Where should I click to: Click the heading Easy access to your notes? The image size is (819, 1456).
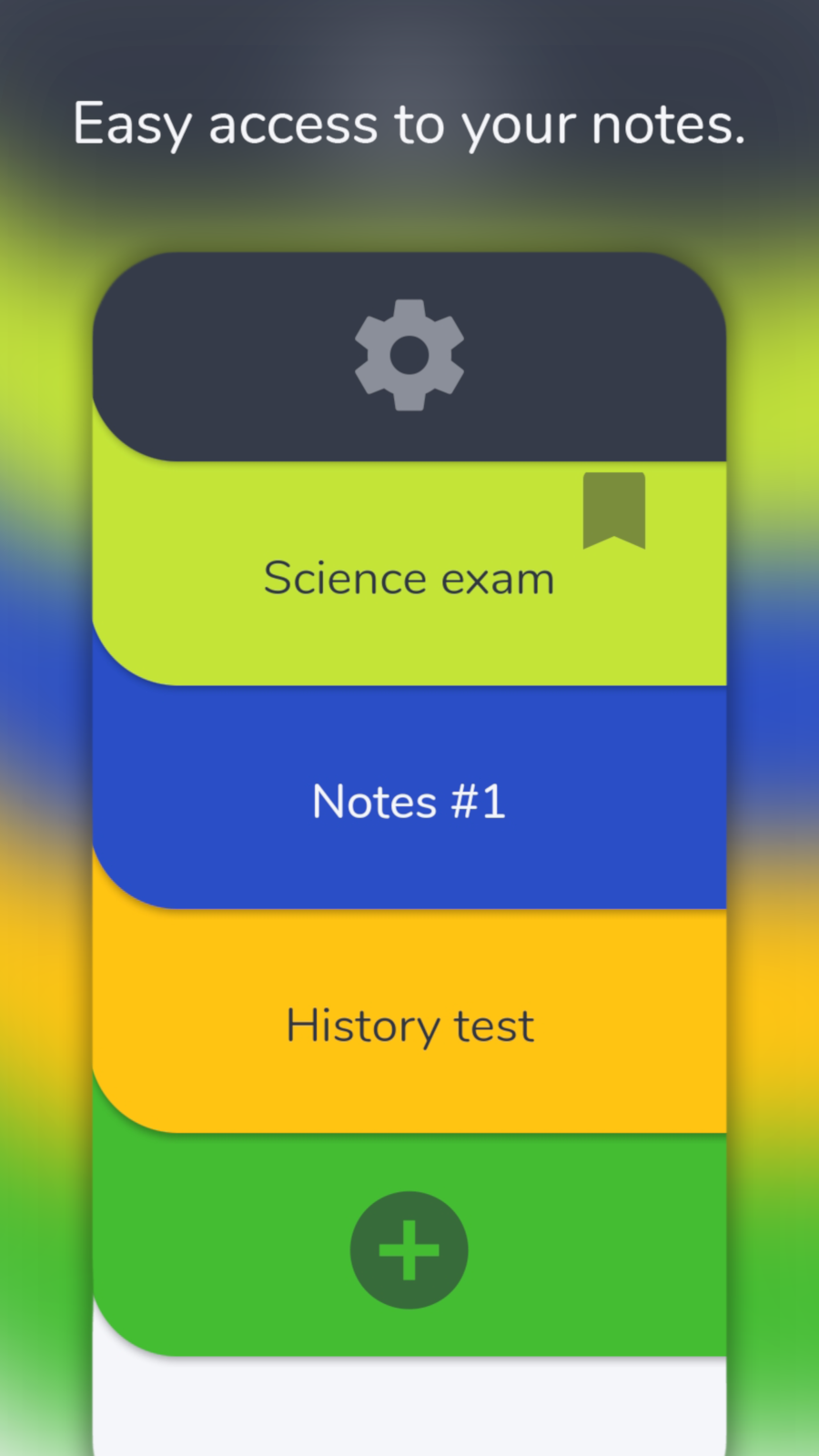point(409,125)
